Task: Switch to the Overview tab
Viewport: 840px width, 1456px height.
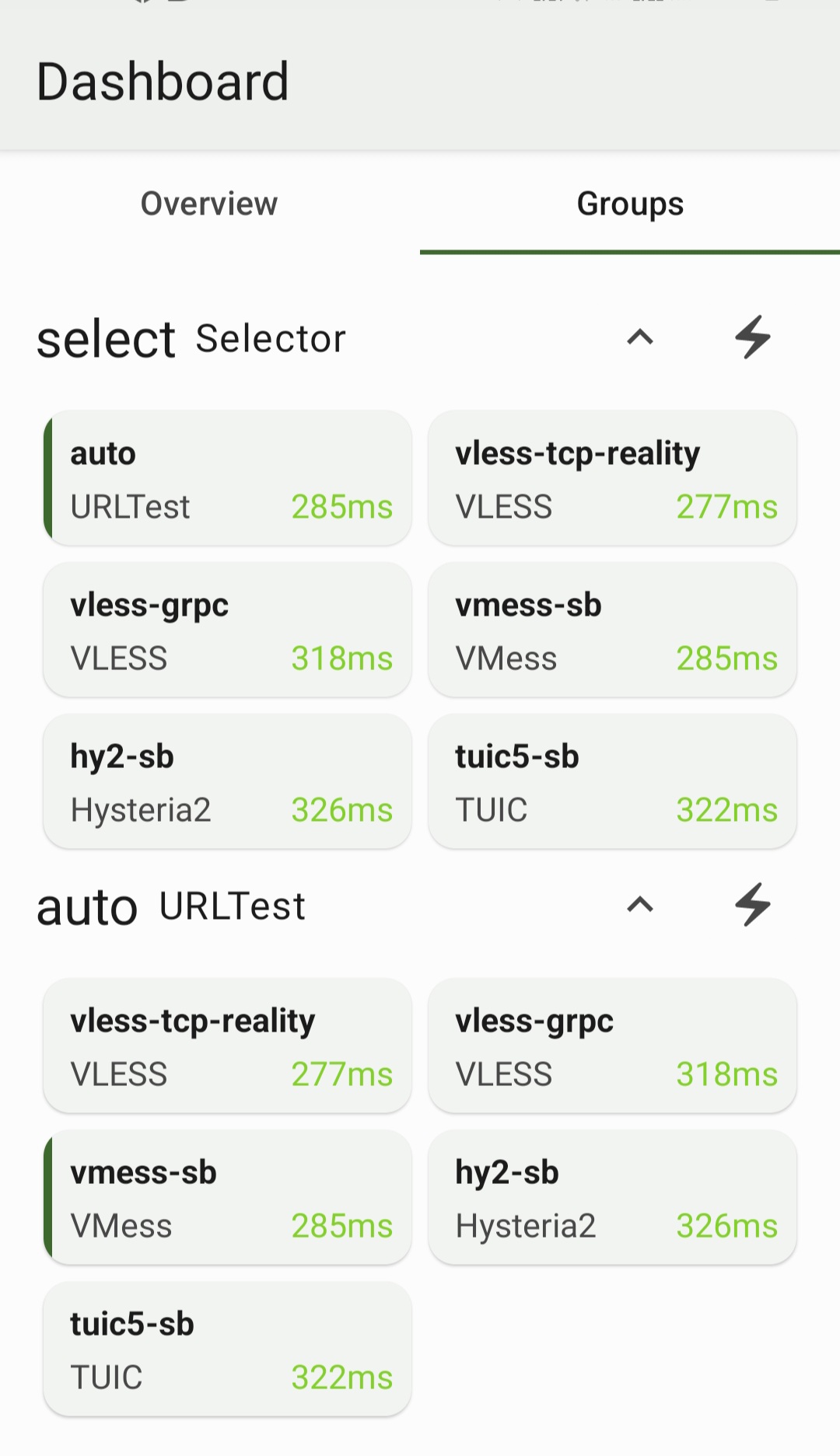Action: pos(209,204)
